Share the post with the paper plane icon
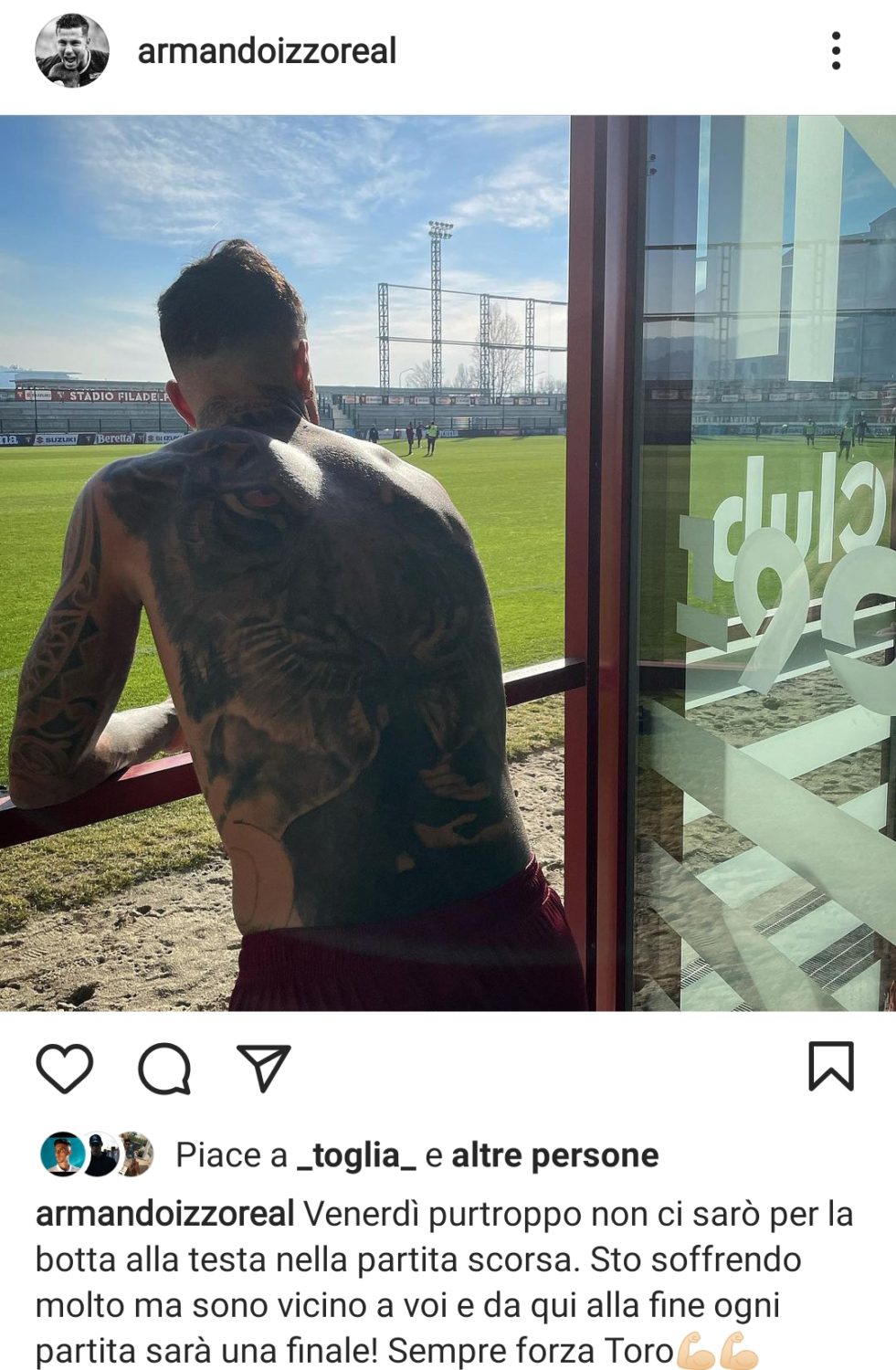The image size is (896, 1370). click(264, 1068)
